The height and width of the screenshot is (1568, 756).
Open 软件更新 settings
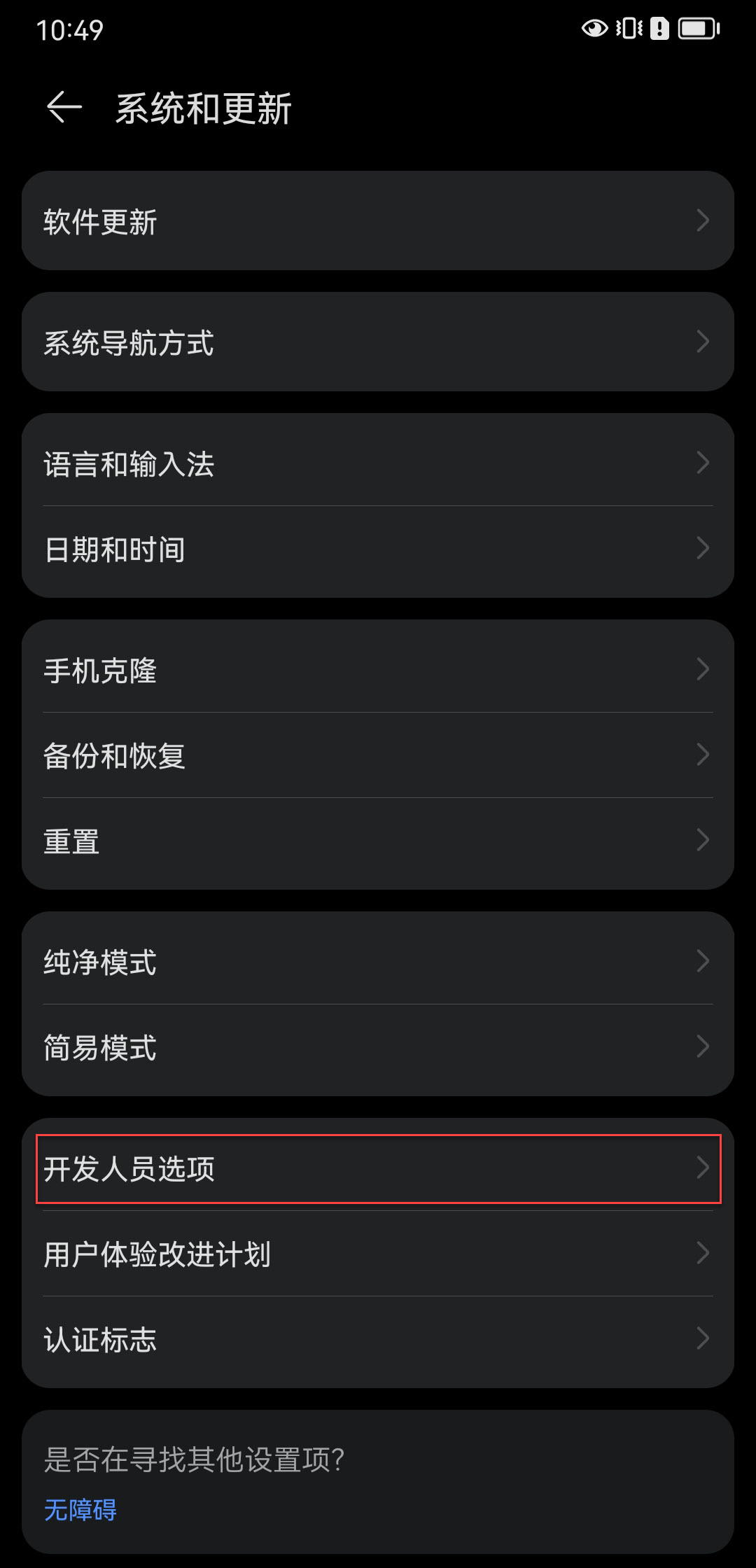378,220
